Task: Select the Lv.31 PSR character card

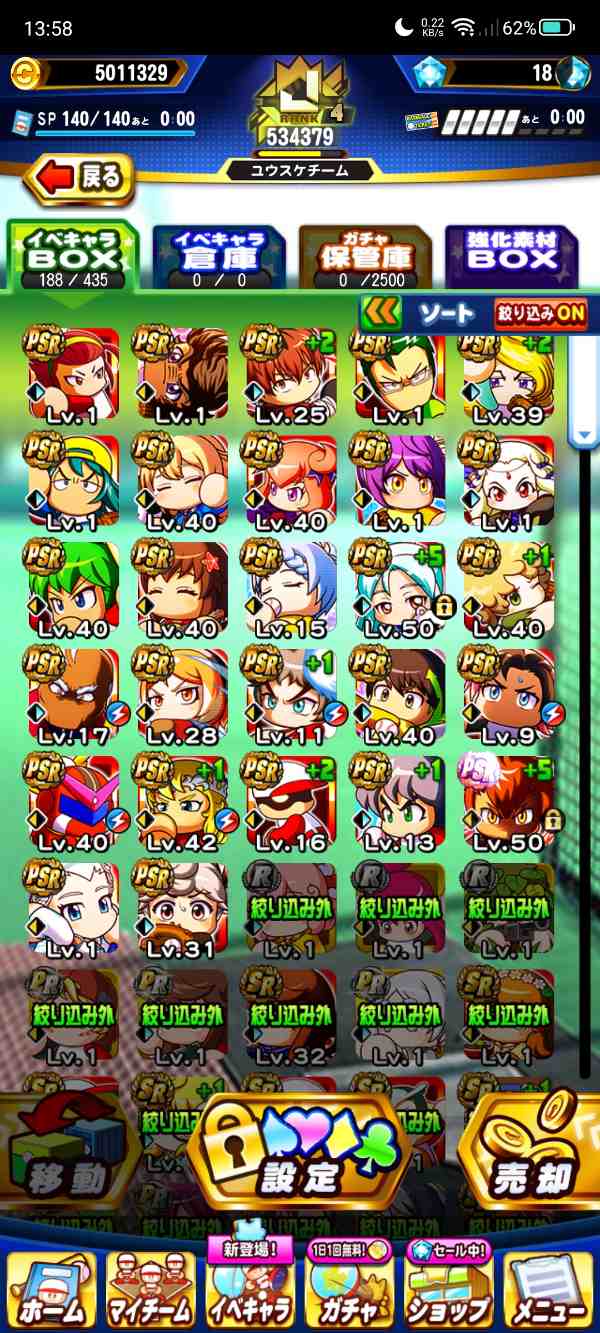Action: tap(182, 910)
